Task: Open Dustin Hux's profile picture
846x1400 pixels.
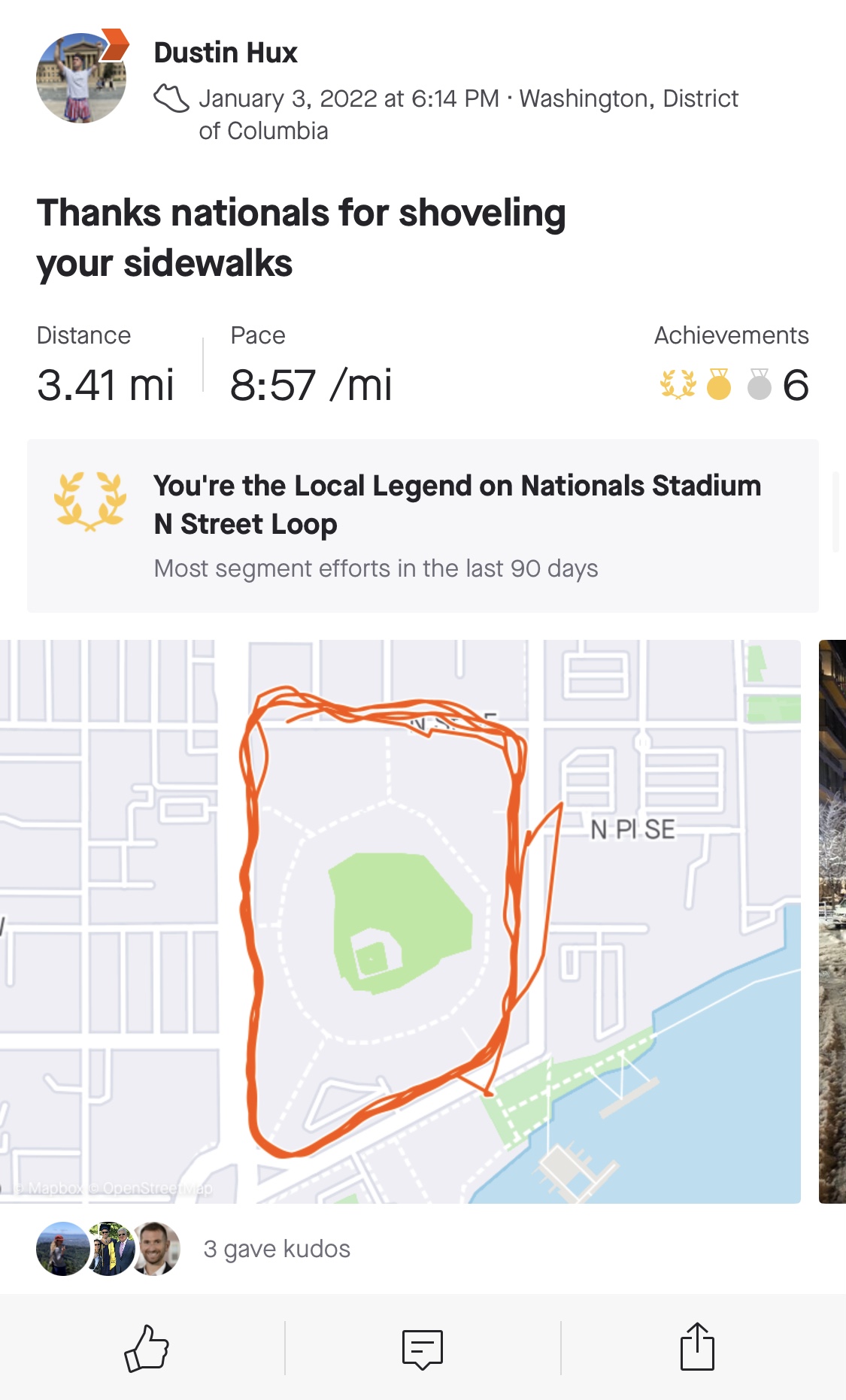Action: [81, 77]
